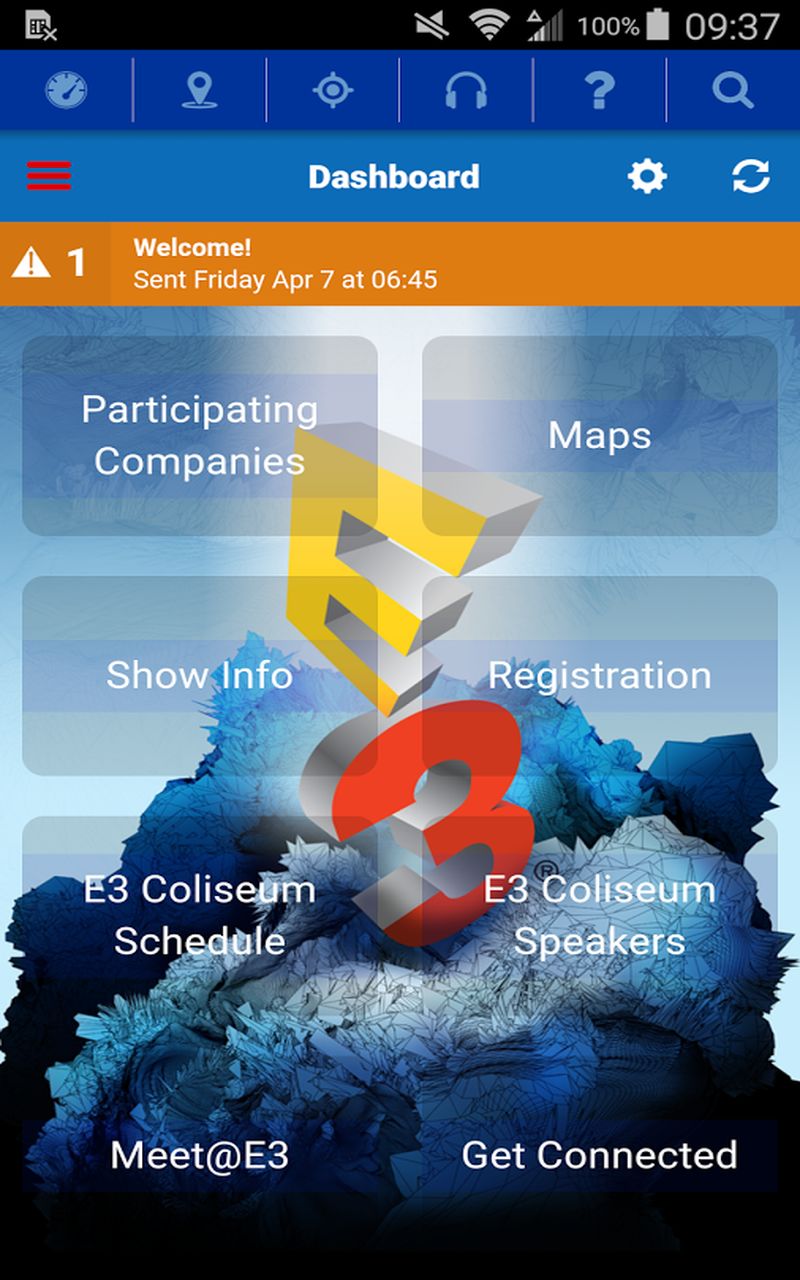
Task: View the E3 Coliseum Schedule
Action: point(200,915)
